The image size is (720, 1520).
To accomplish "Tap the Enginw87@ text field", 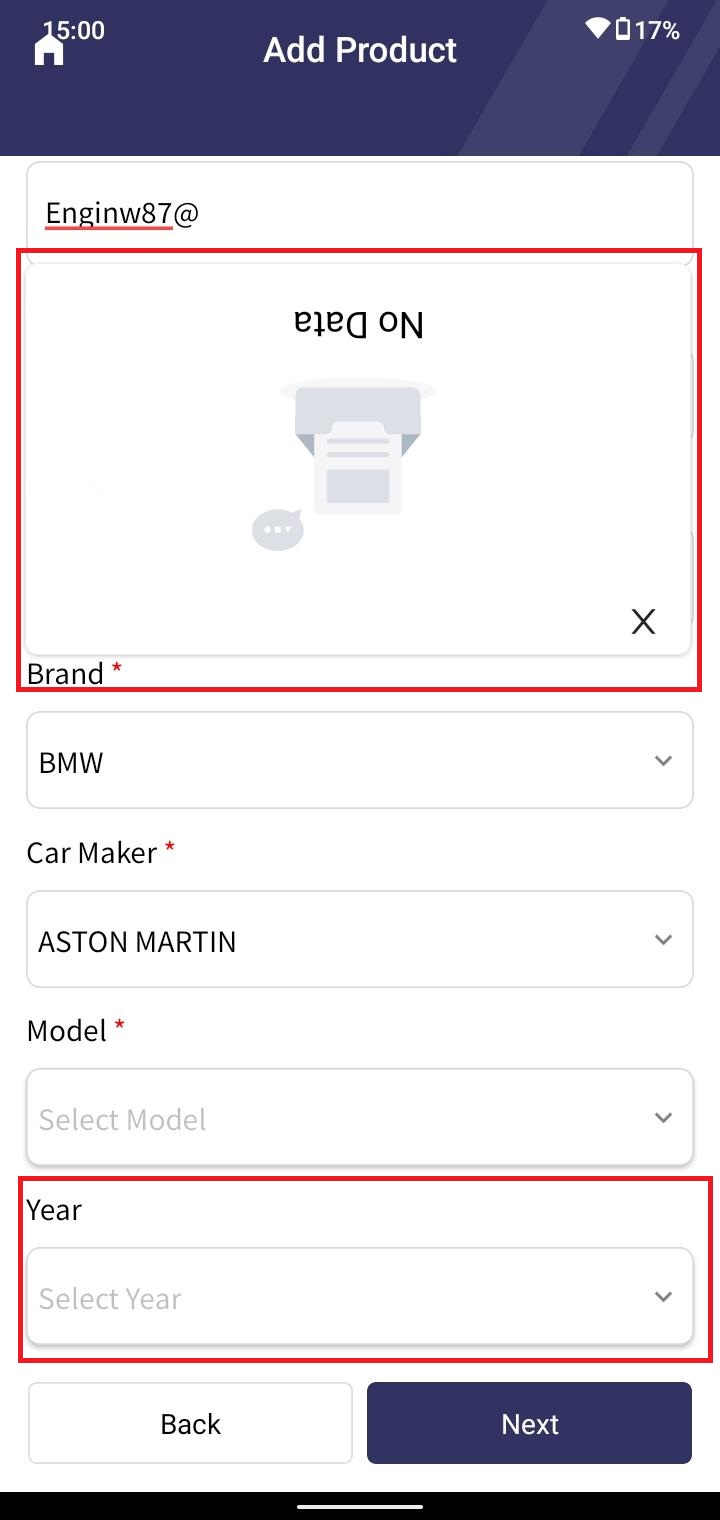I will [x=360, y=213].
